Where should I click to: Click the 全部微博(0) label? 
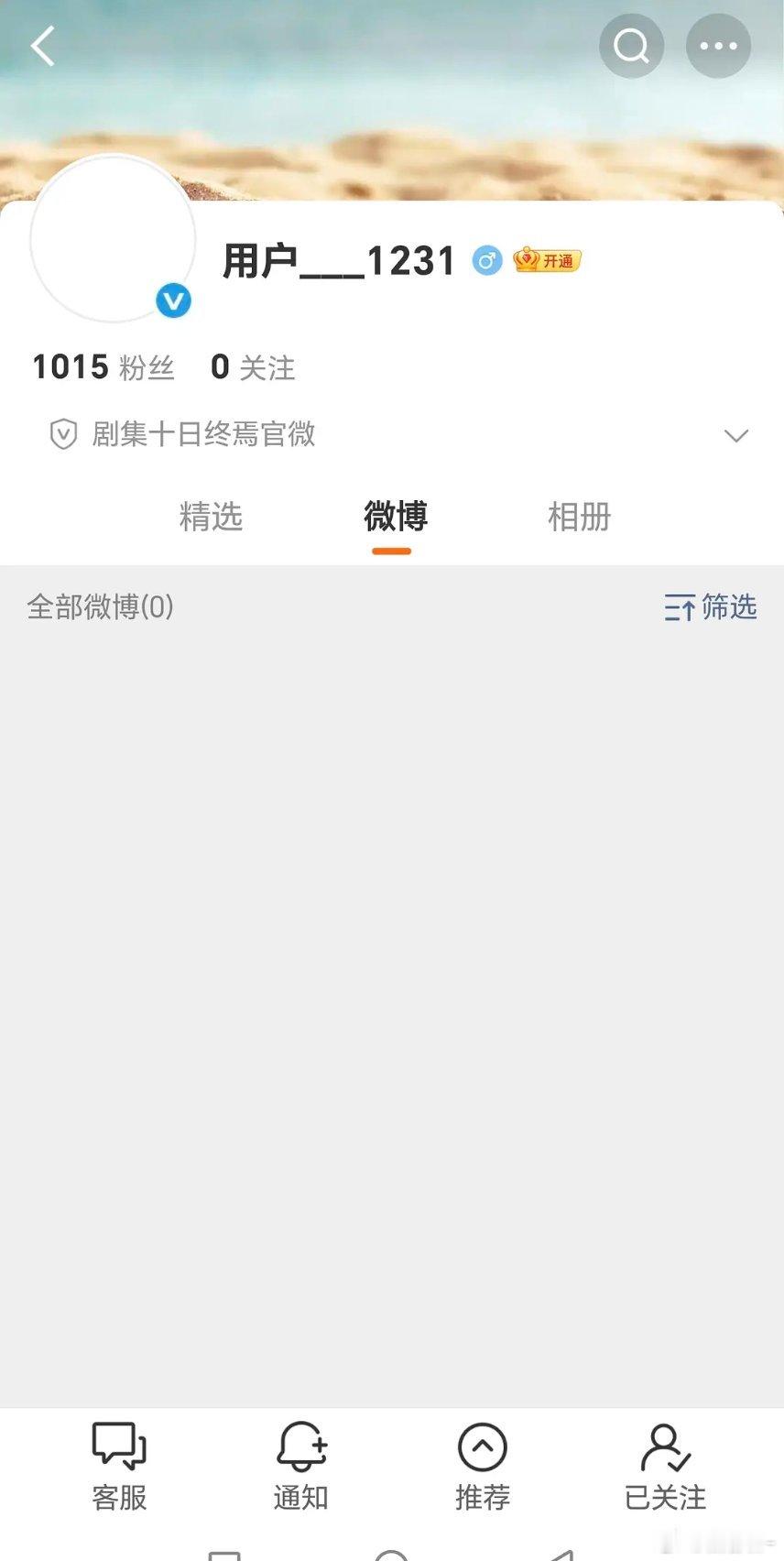coord(101,607)
